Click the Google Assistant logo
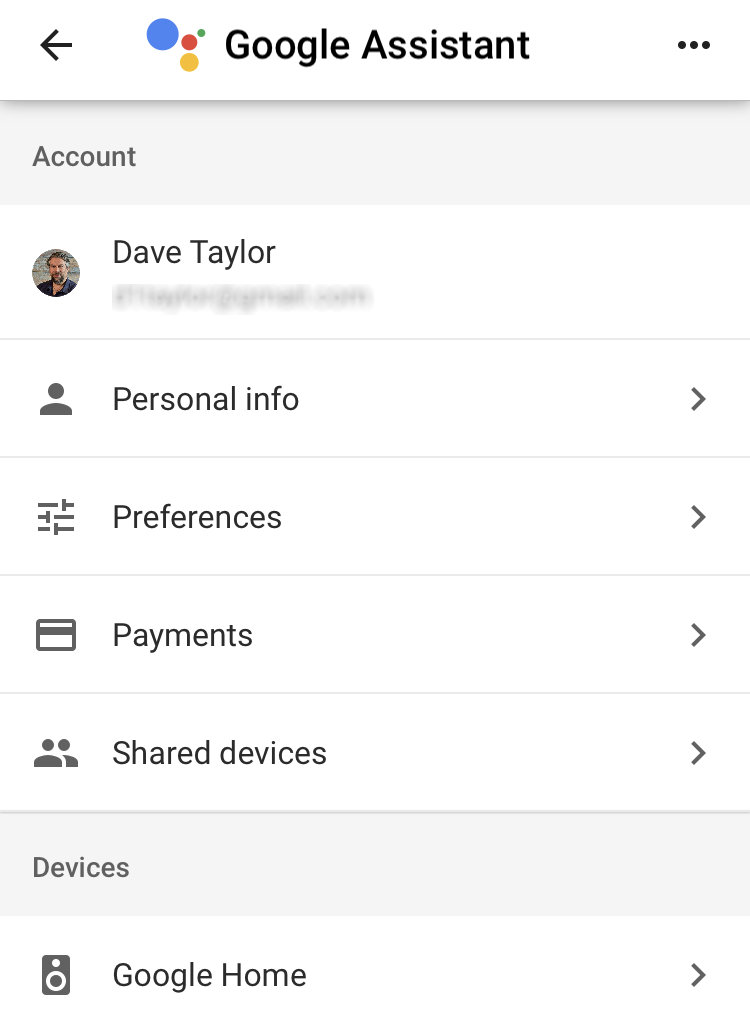 click(x=176, y=44)
